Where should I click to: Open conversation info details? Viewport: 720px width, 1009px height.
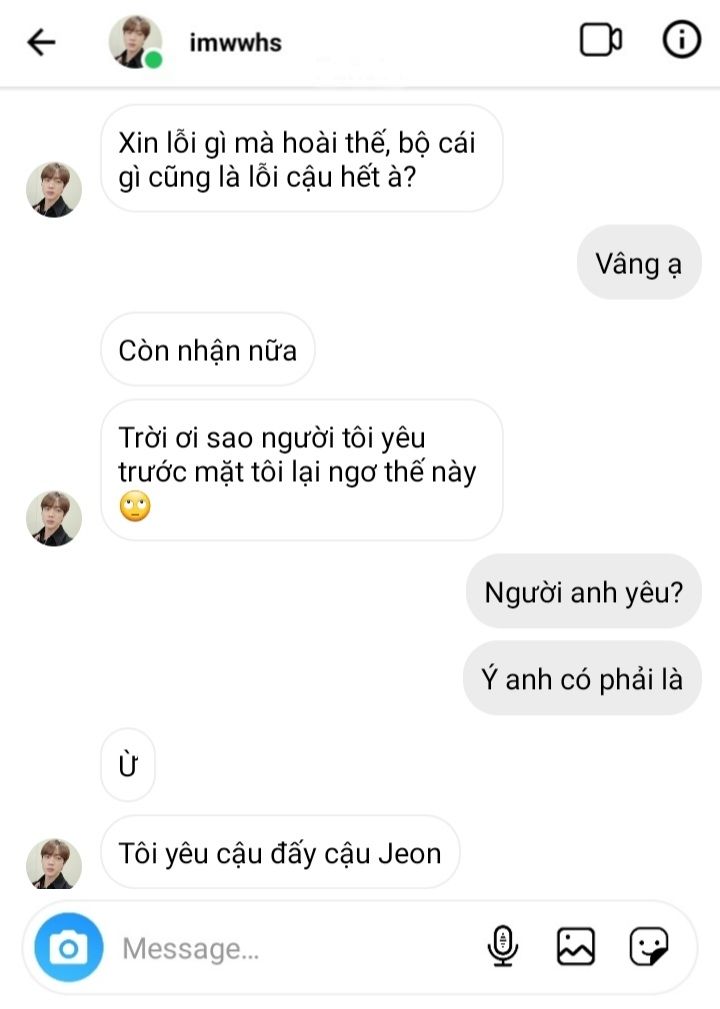(x=682, y=41)
